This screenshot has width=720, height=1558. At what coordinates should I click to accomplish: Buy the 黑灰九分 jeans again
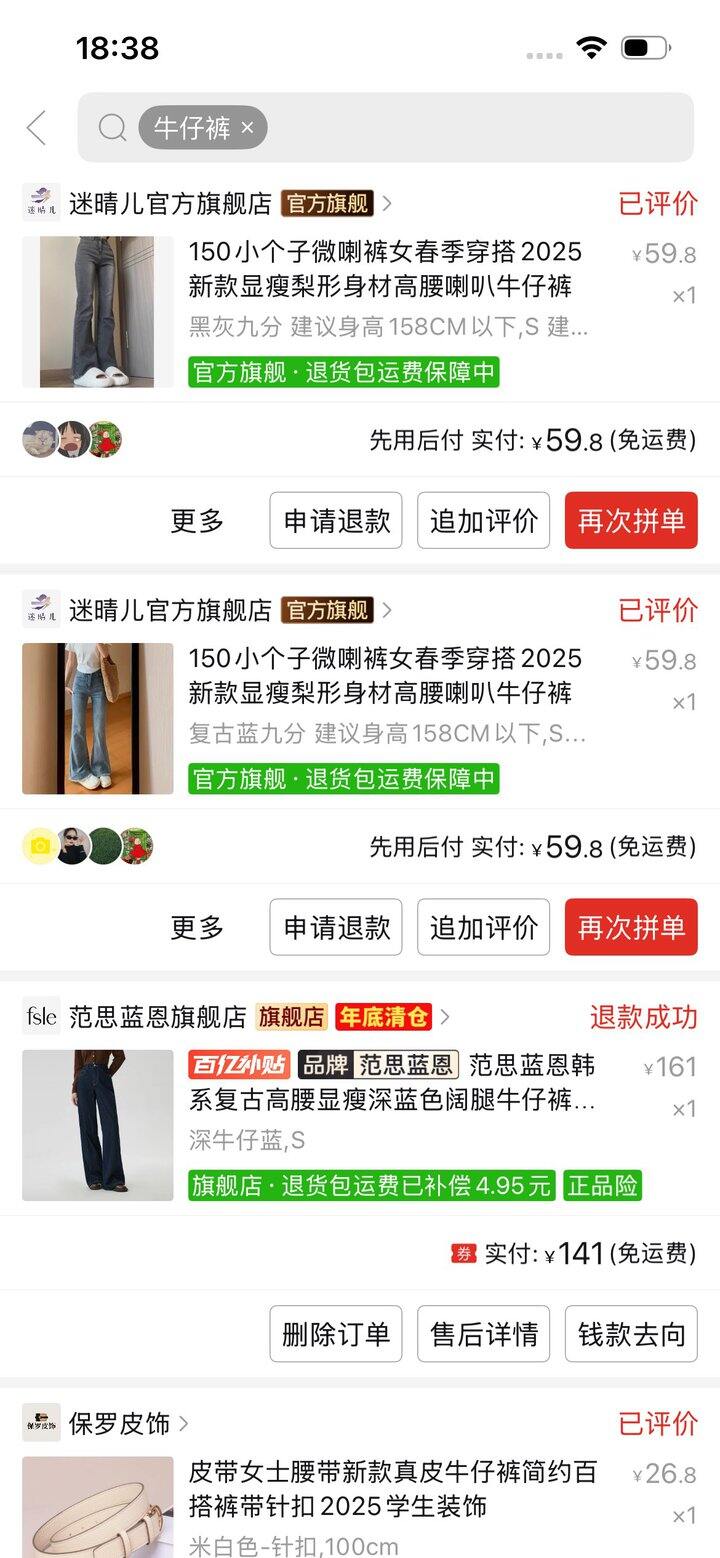coord(631,521)
